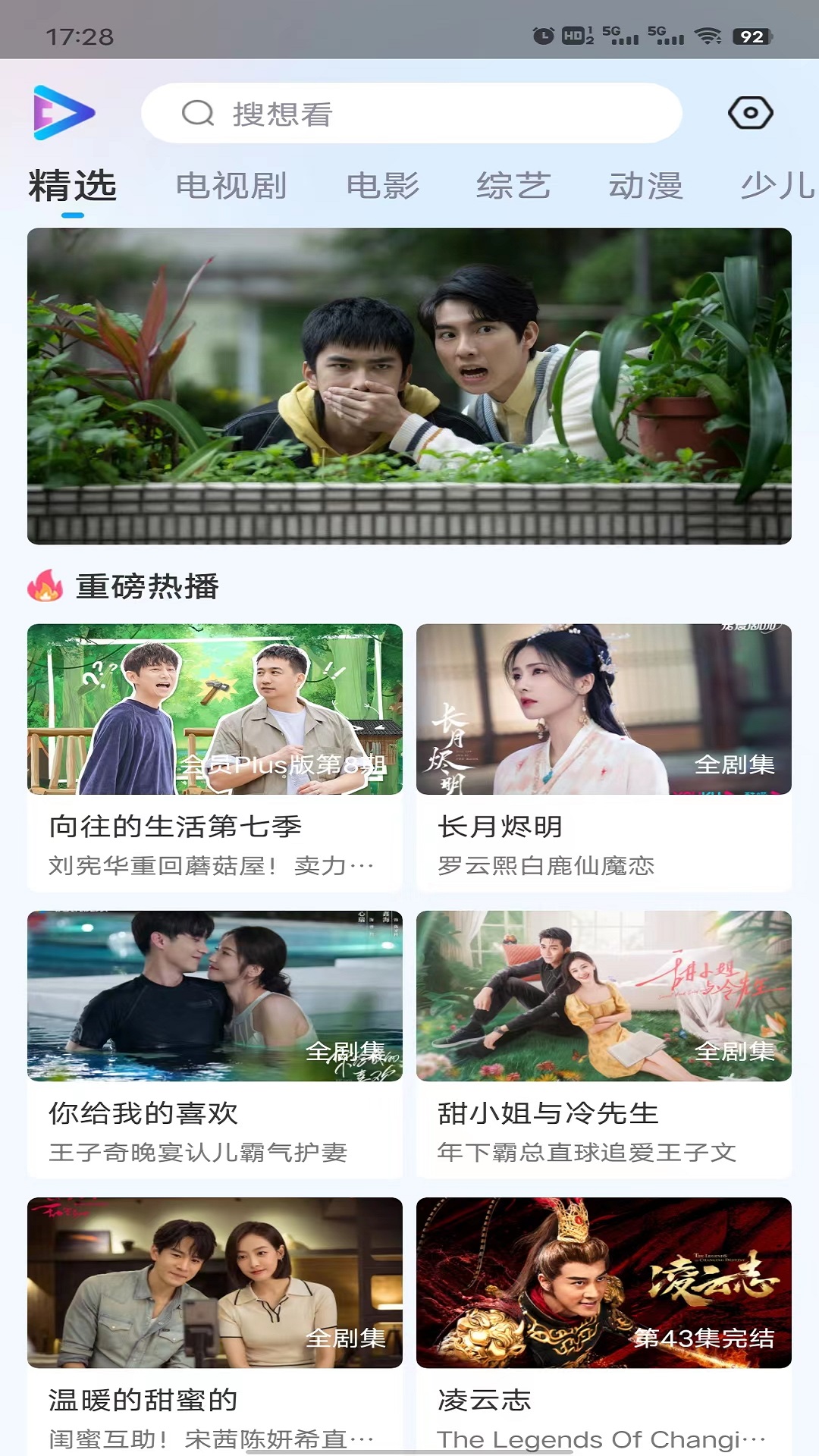Switch to the 电视剧 tab
The width and height of the screenshot is (819, 1456).
231,187
